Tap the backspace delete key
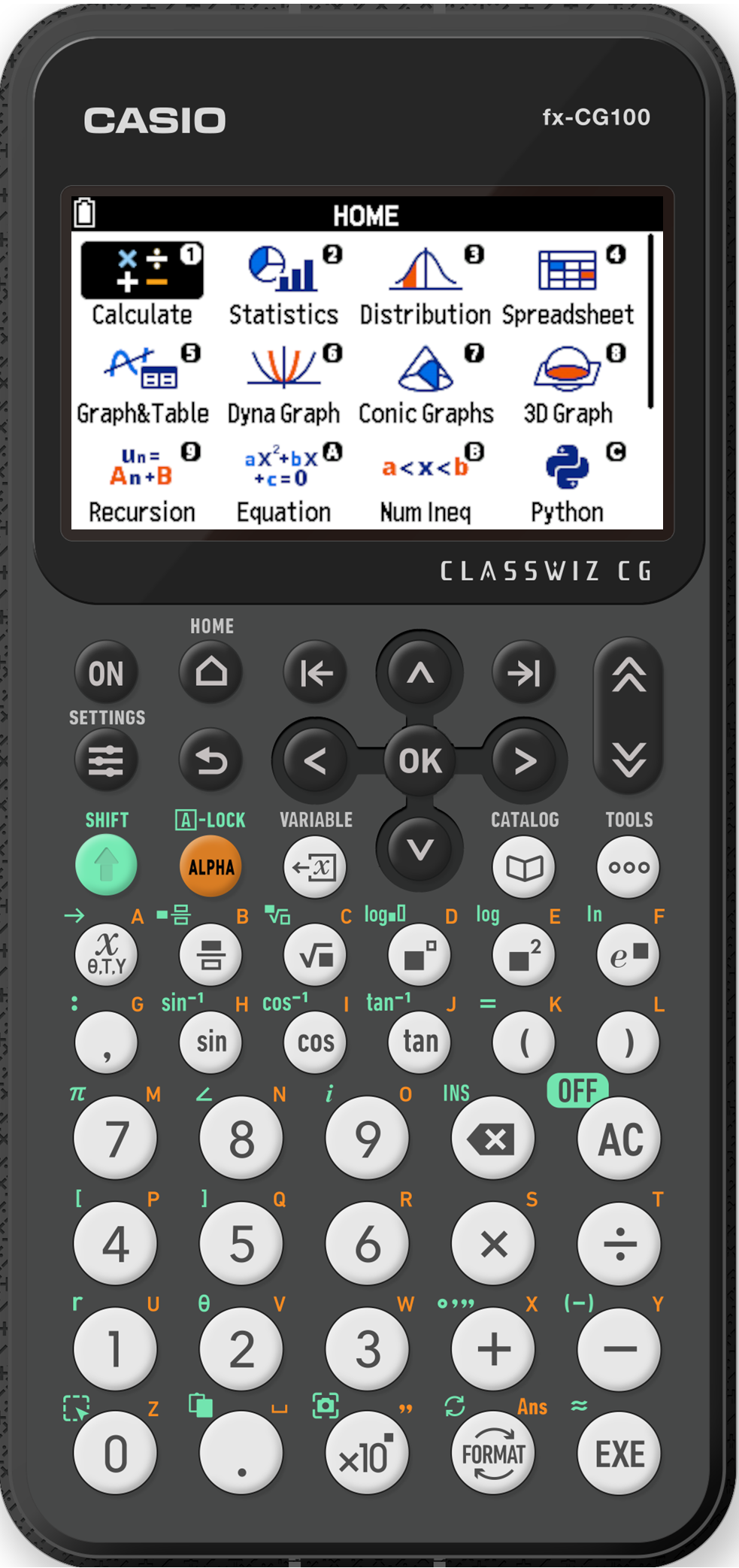 point(493,1139)
